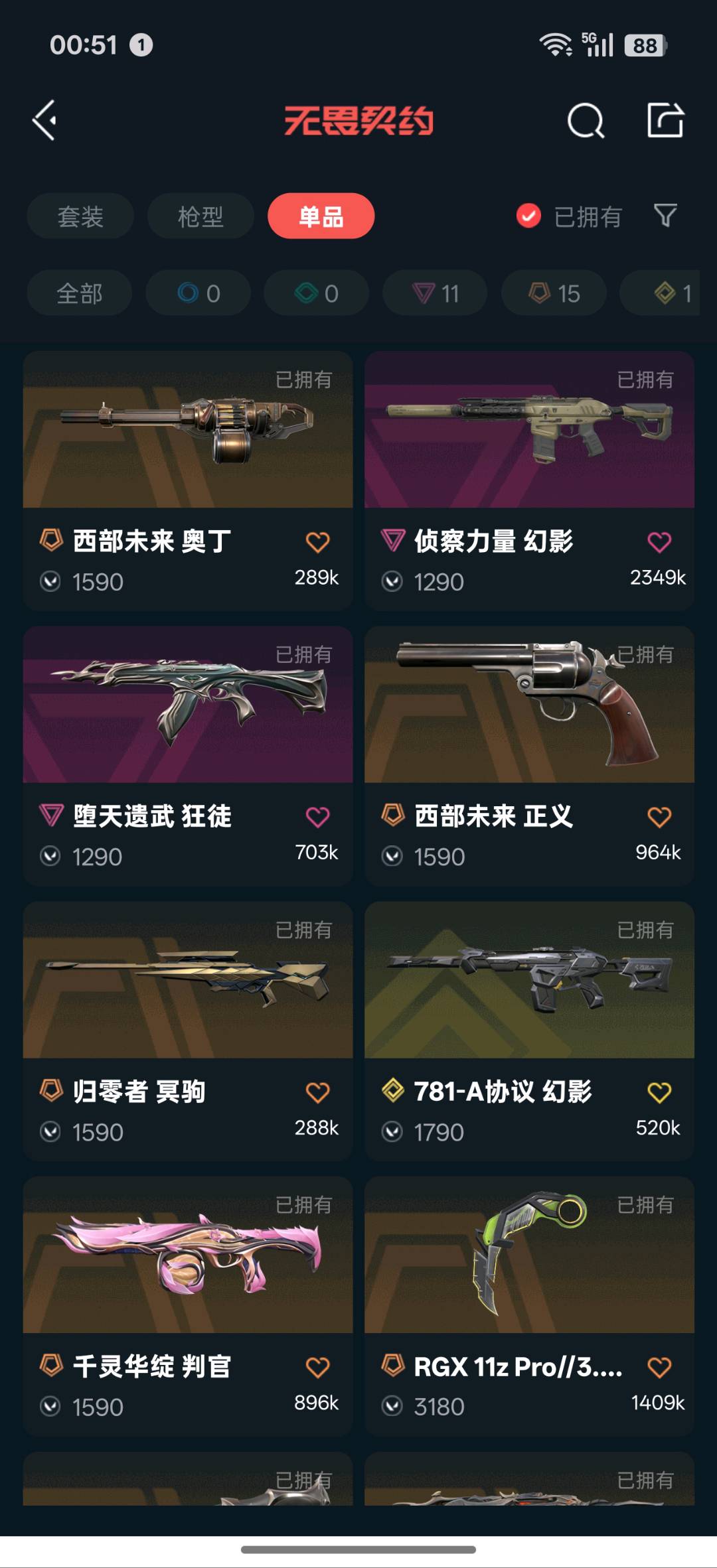This screenshot has width=717, height=1568.
Task: Switch to the 枪型 tab
Action: pyautogui.click(x=200, y=216)
